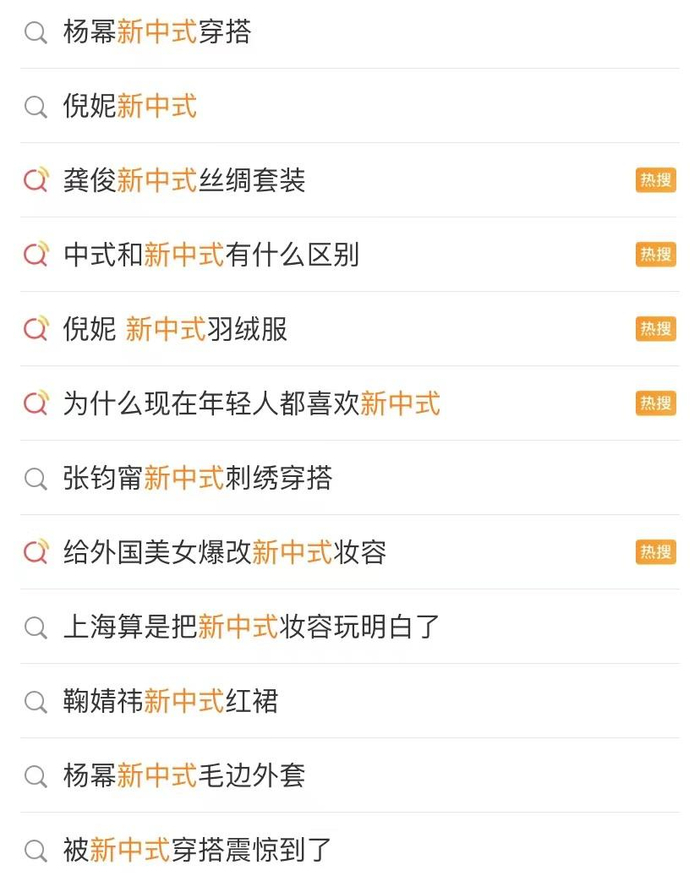Search for 龚俊新中式丝绸套装

[184, 181]
